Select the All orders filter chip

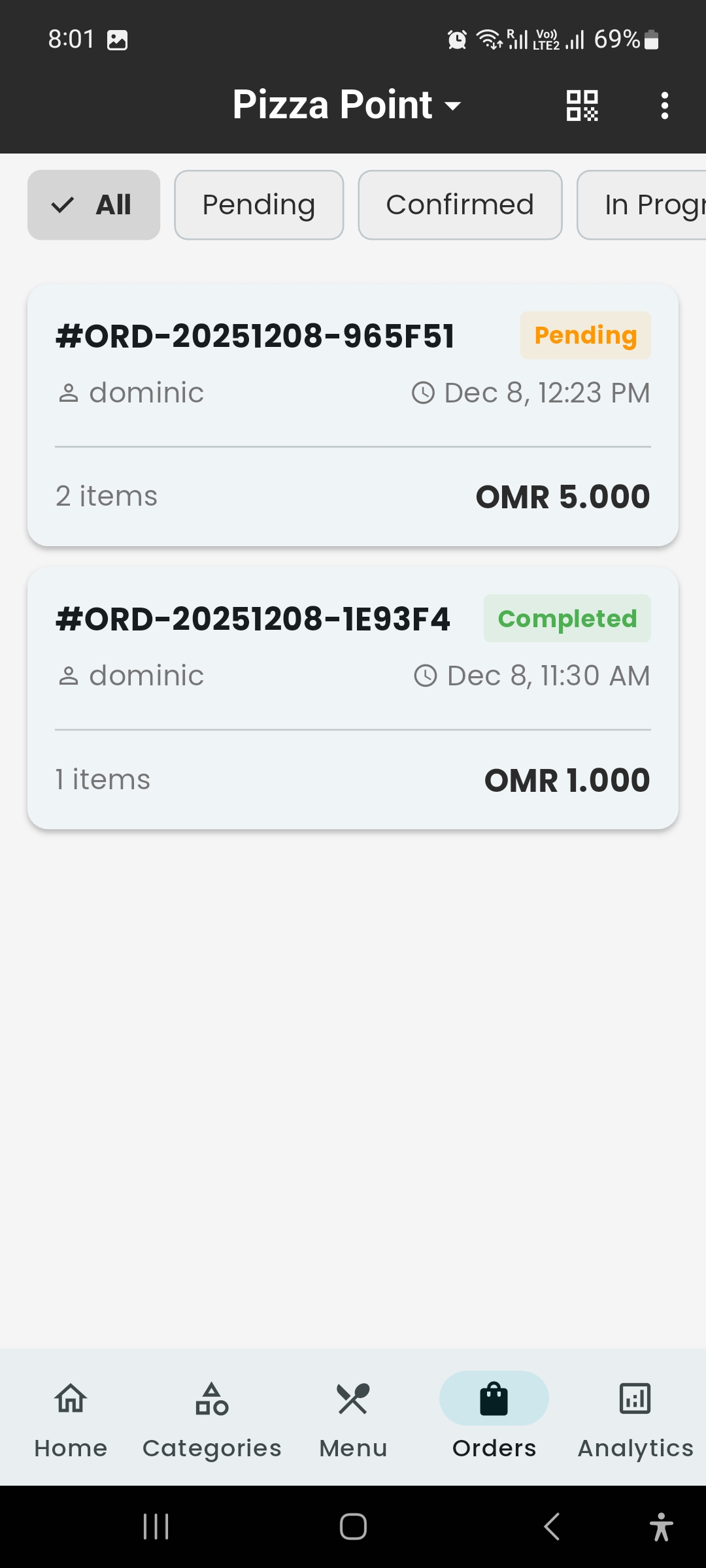point(93,205)
